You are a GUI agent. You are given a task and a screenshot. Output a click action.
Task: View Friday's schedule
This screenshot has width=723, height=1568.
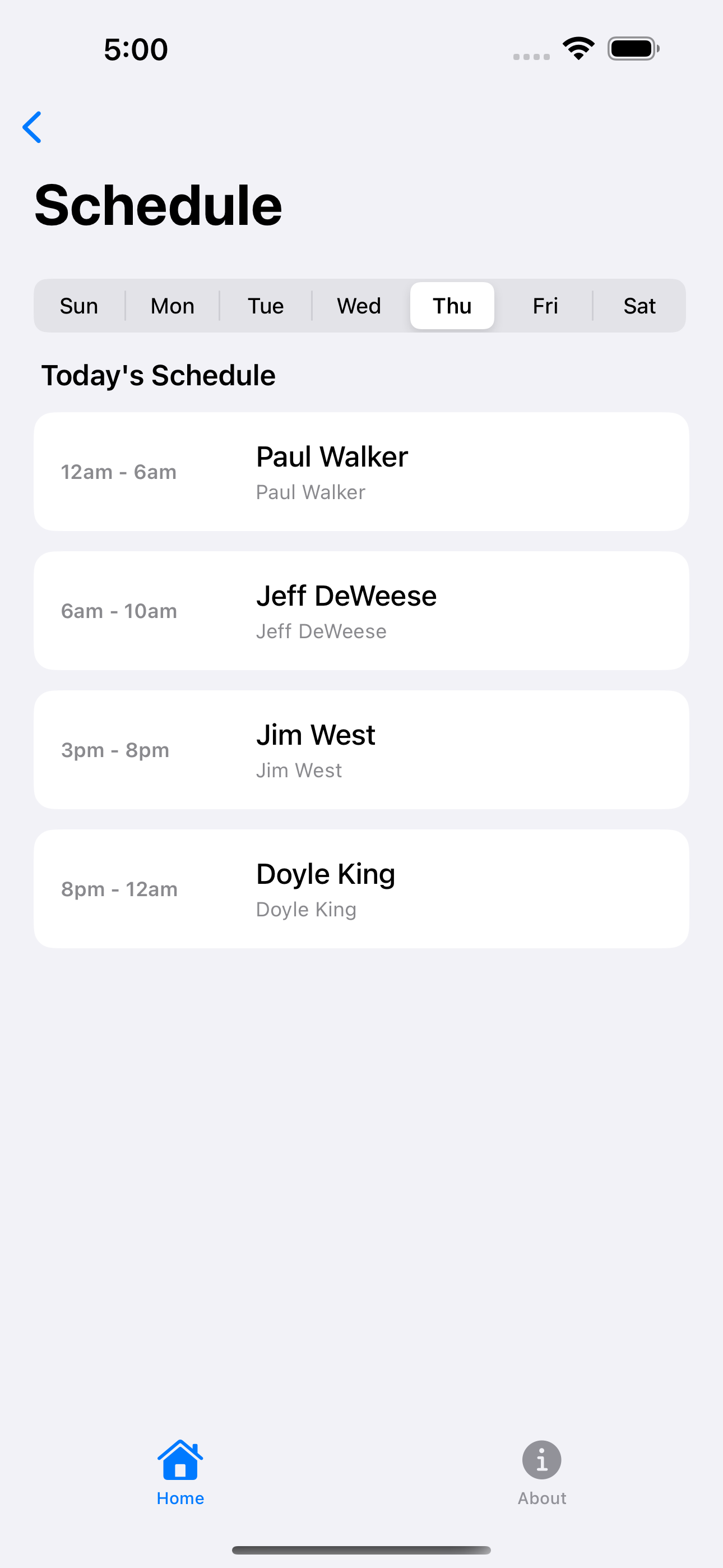point(545,306)
